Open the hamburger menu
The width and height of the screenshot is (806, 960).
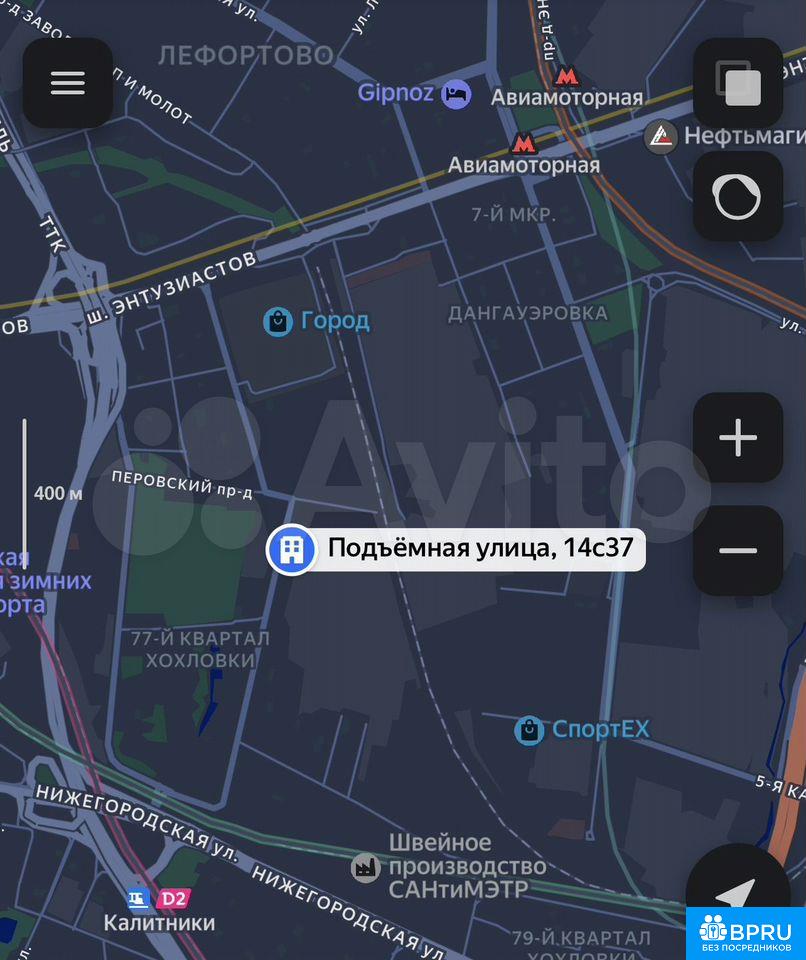(x=68, y=83)
